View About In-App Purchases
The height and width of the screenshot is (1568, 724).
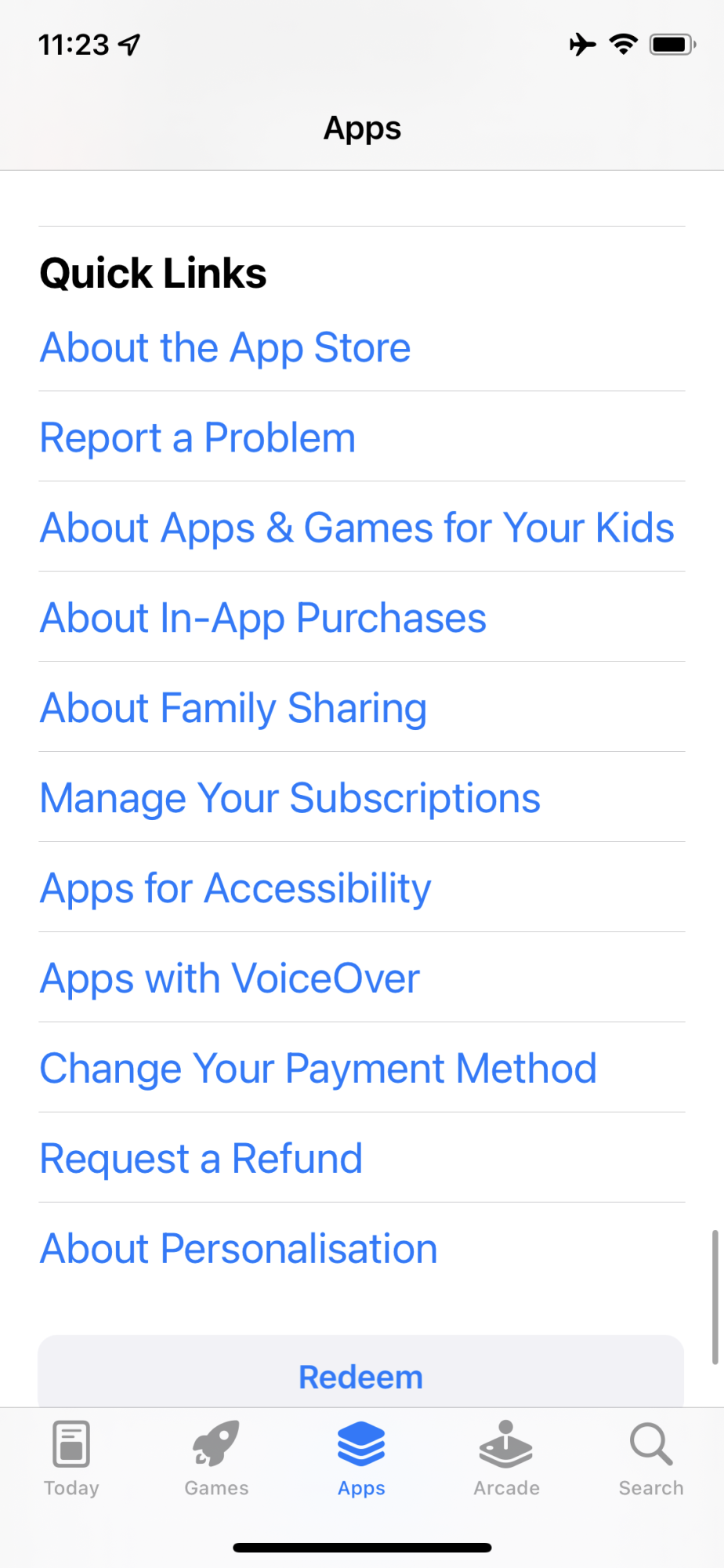[x=263, y=619]
